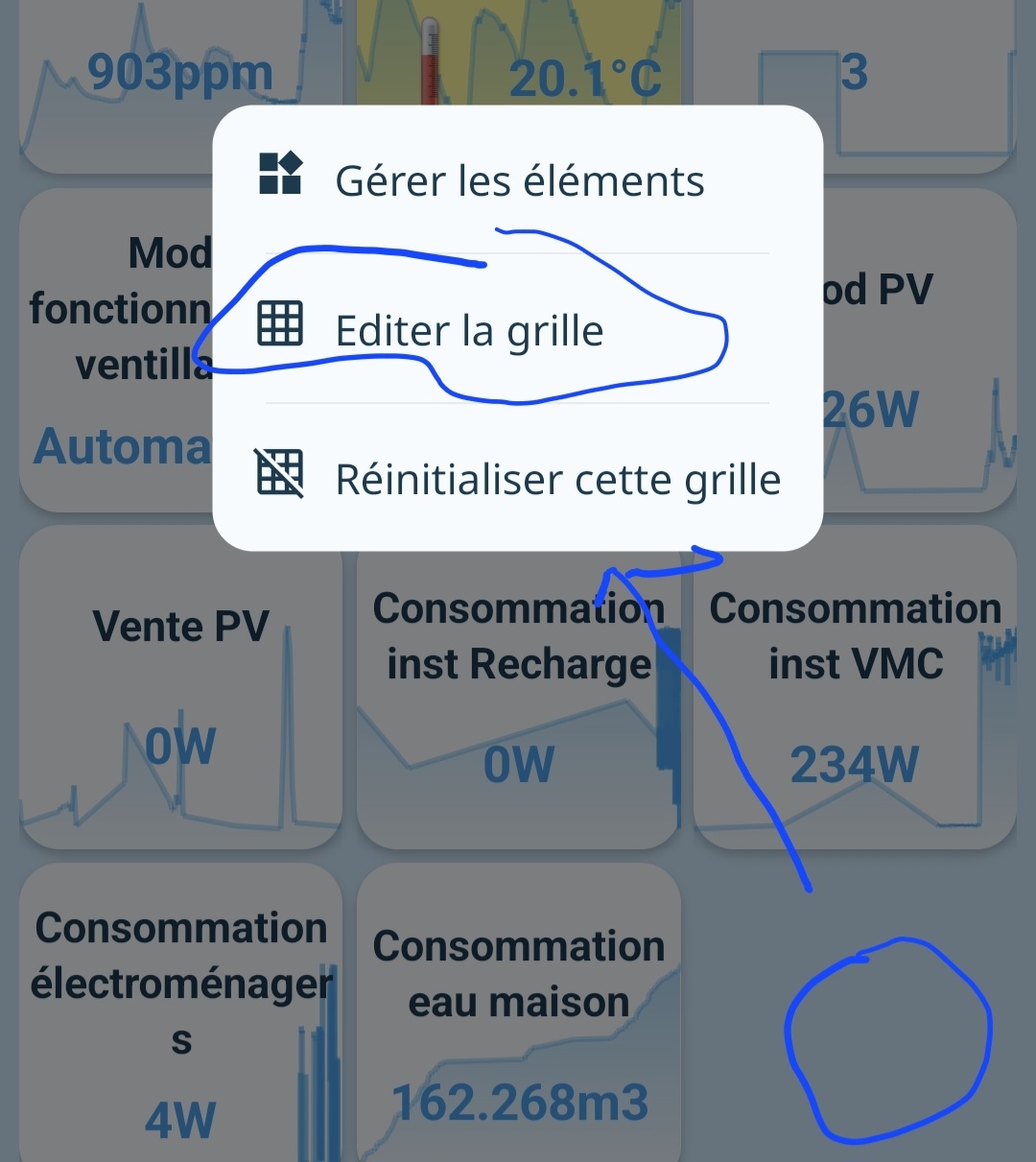This screenshot has height=1162, width=1036.
Task: Open the Vente PV tile
Action: point(180,686)
